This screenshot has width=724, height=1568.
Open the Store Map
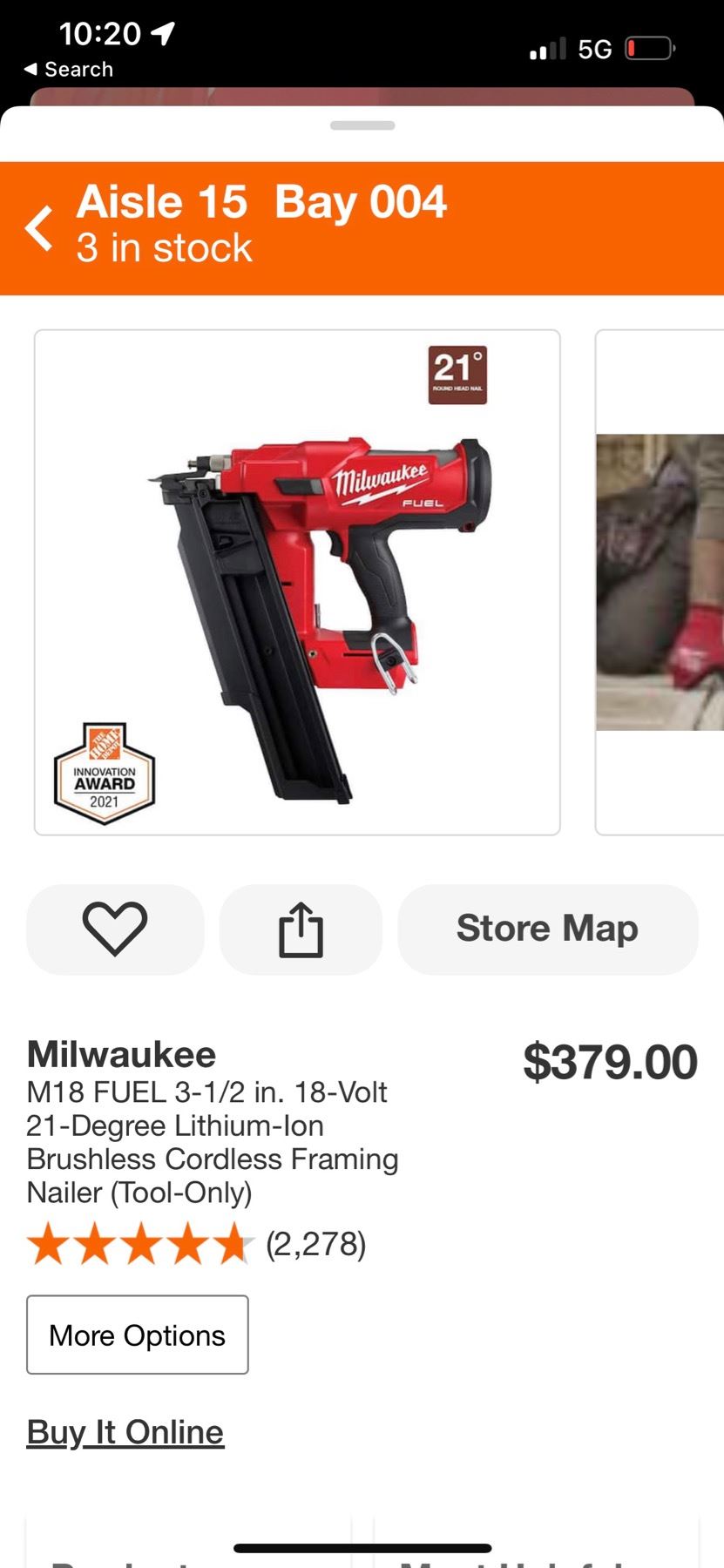pyautogui.click(x=547, y=929)
